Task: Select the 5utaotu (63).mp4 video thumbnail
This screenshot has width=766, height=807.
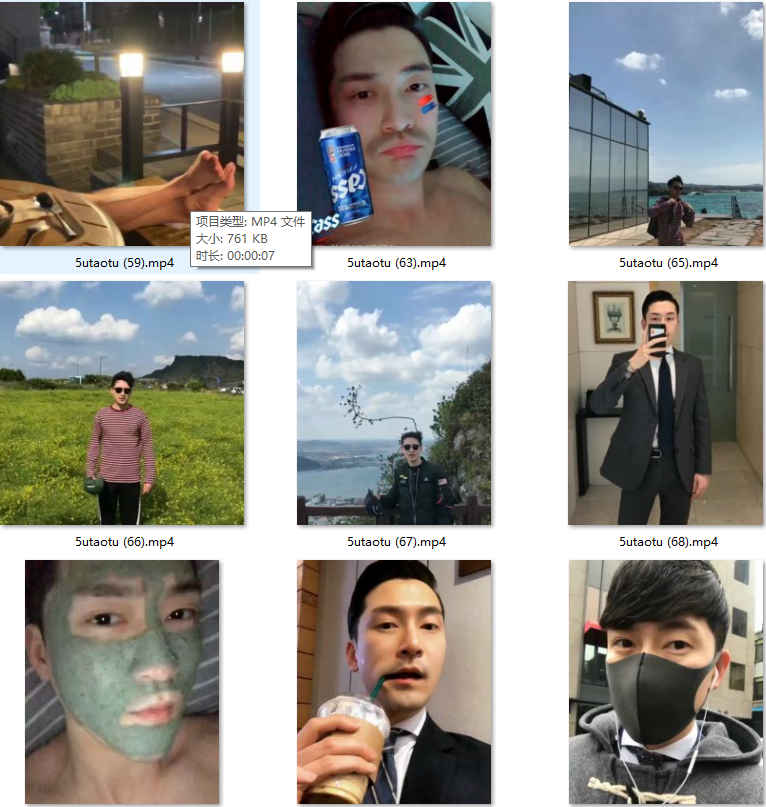Action: [x=394, y=124]
